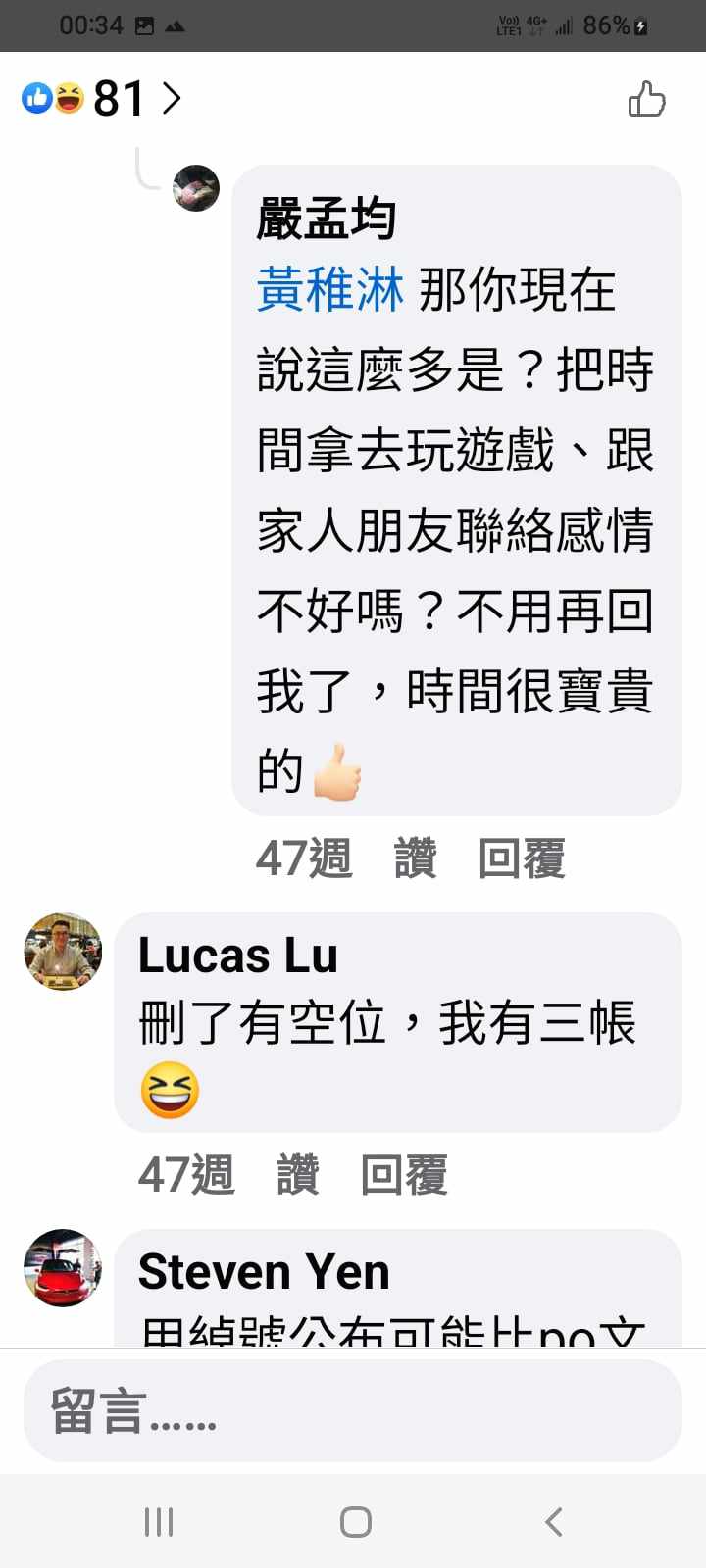Go back with system back button
Screen dimensions: 706x1568
click(x=553, y=1522)
